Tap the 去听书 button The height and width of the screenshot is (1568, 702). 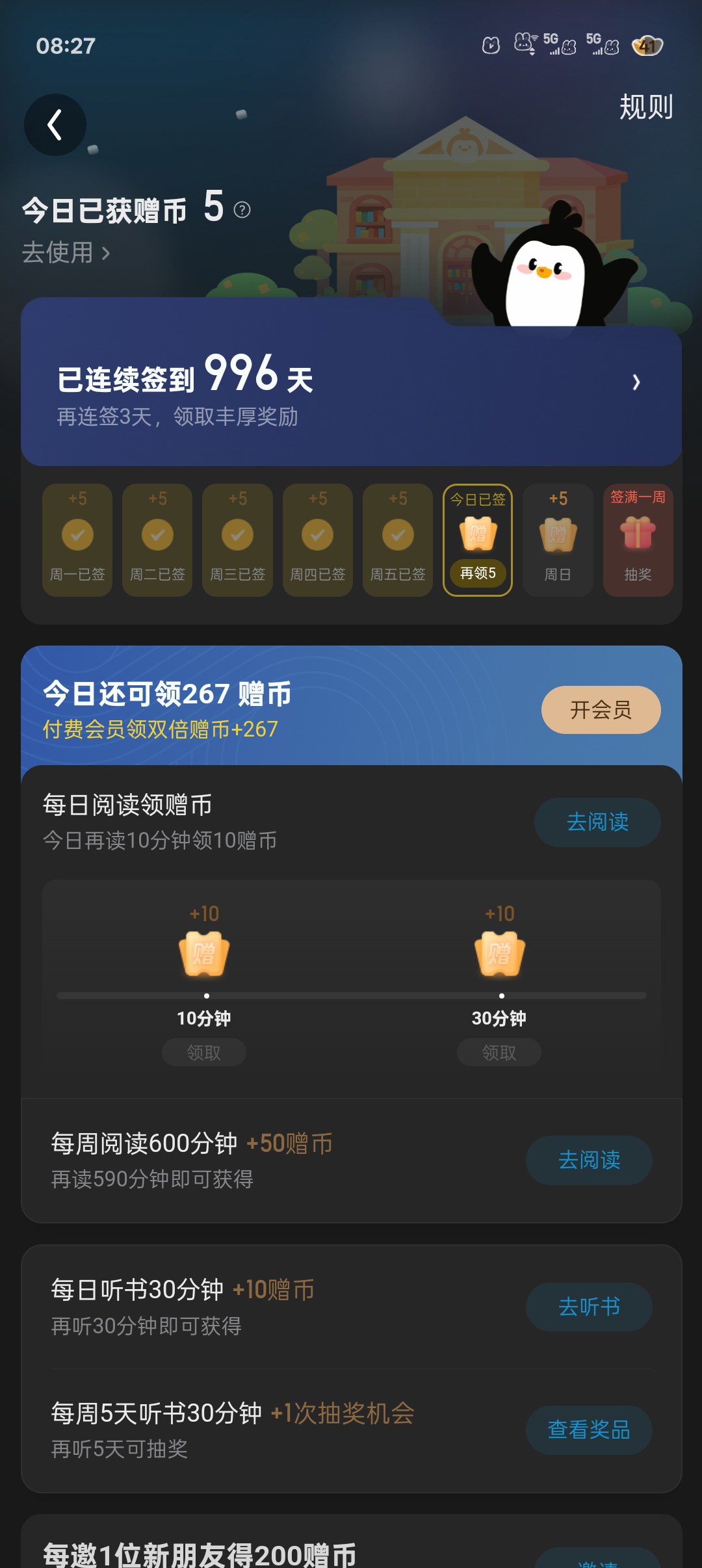[x=589, y=1307]
